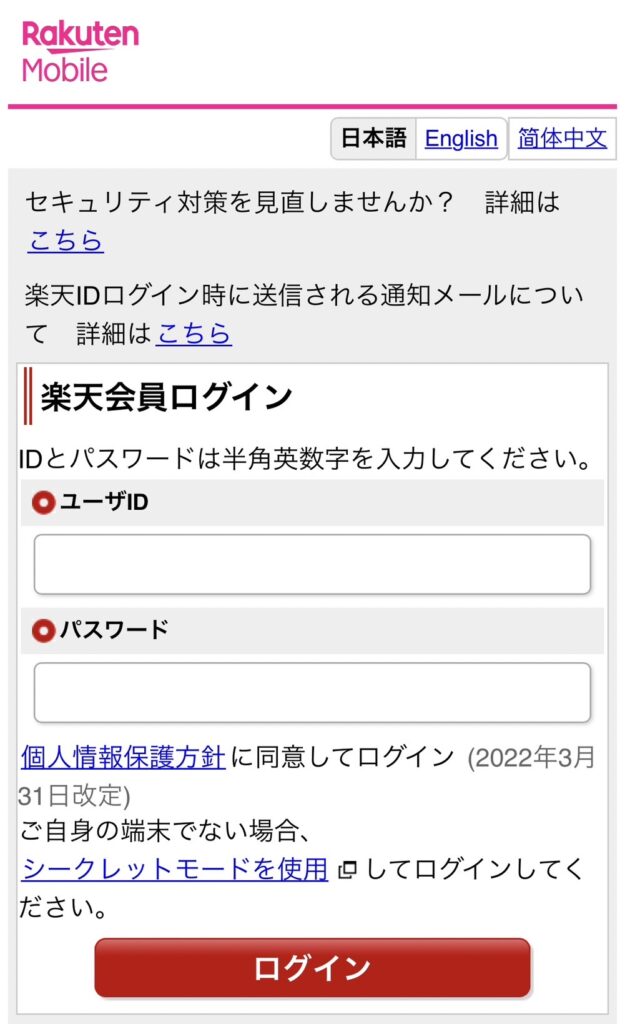Tap the red ログイン button
Viewport: 625px width, 1024px height.
312,968
